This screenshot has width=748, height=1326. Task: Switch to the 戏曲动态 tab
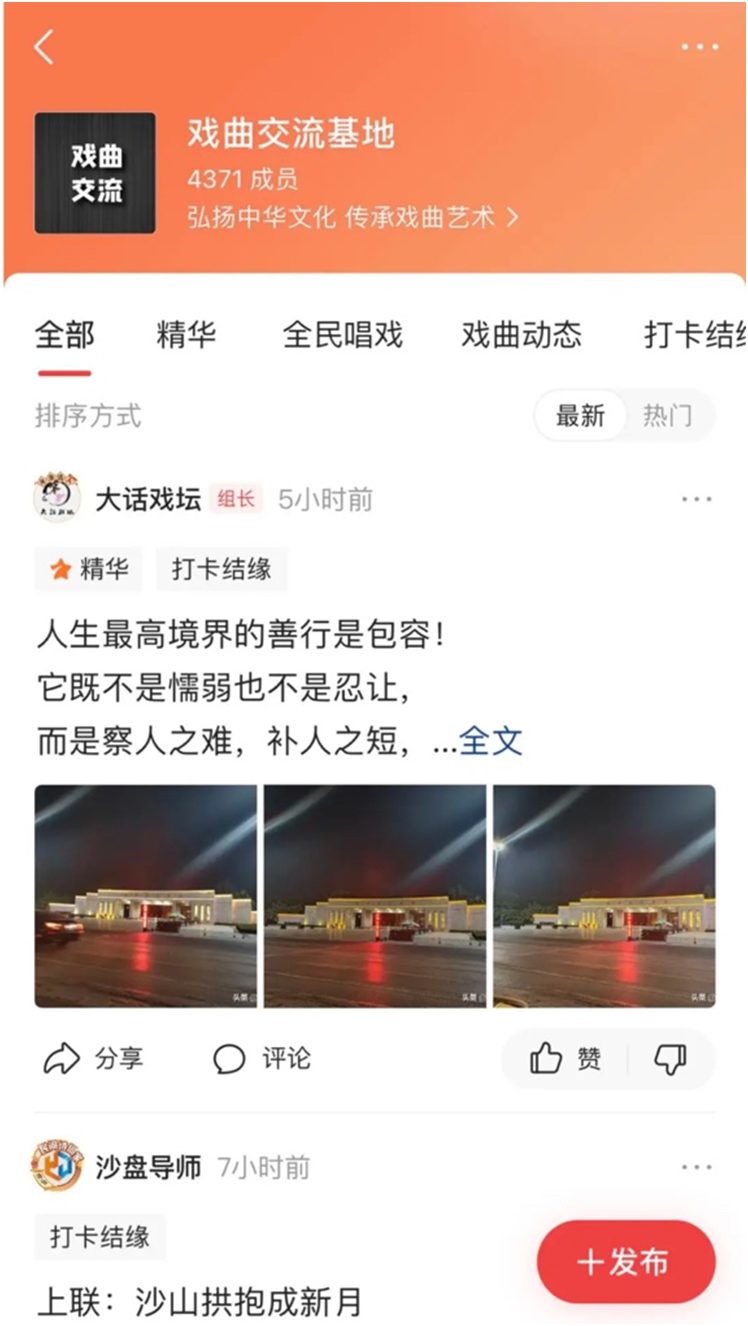coord(521,335)
